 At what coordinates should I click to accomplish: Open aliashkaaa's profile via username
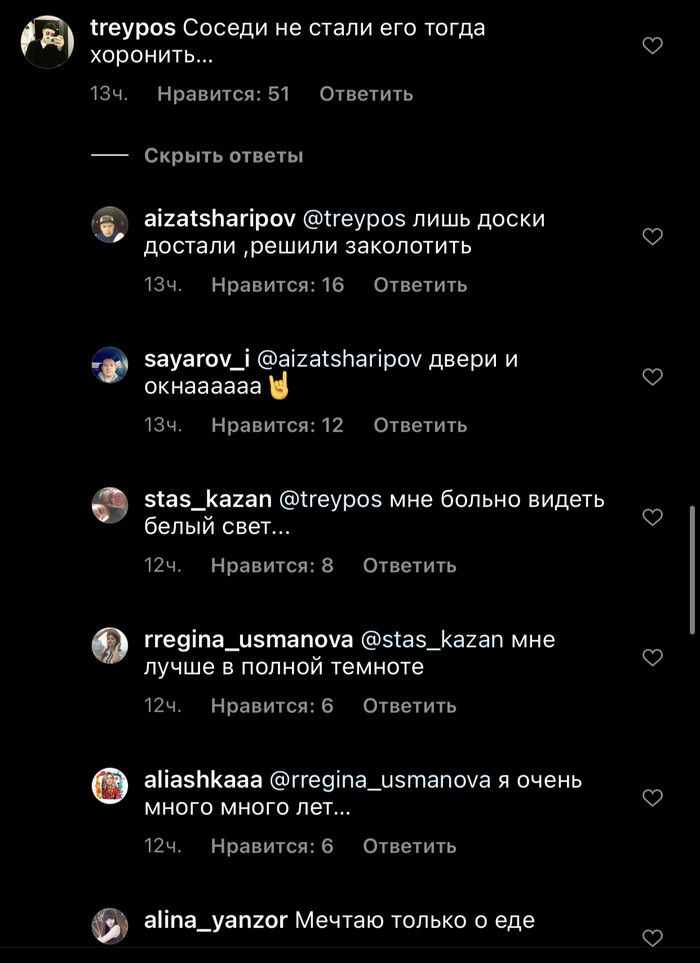tap(204, 780)
